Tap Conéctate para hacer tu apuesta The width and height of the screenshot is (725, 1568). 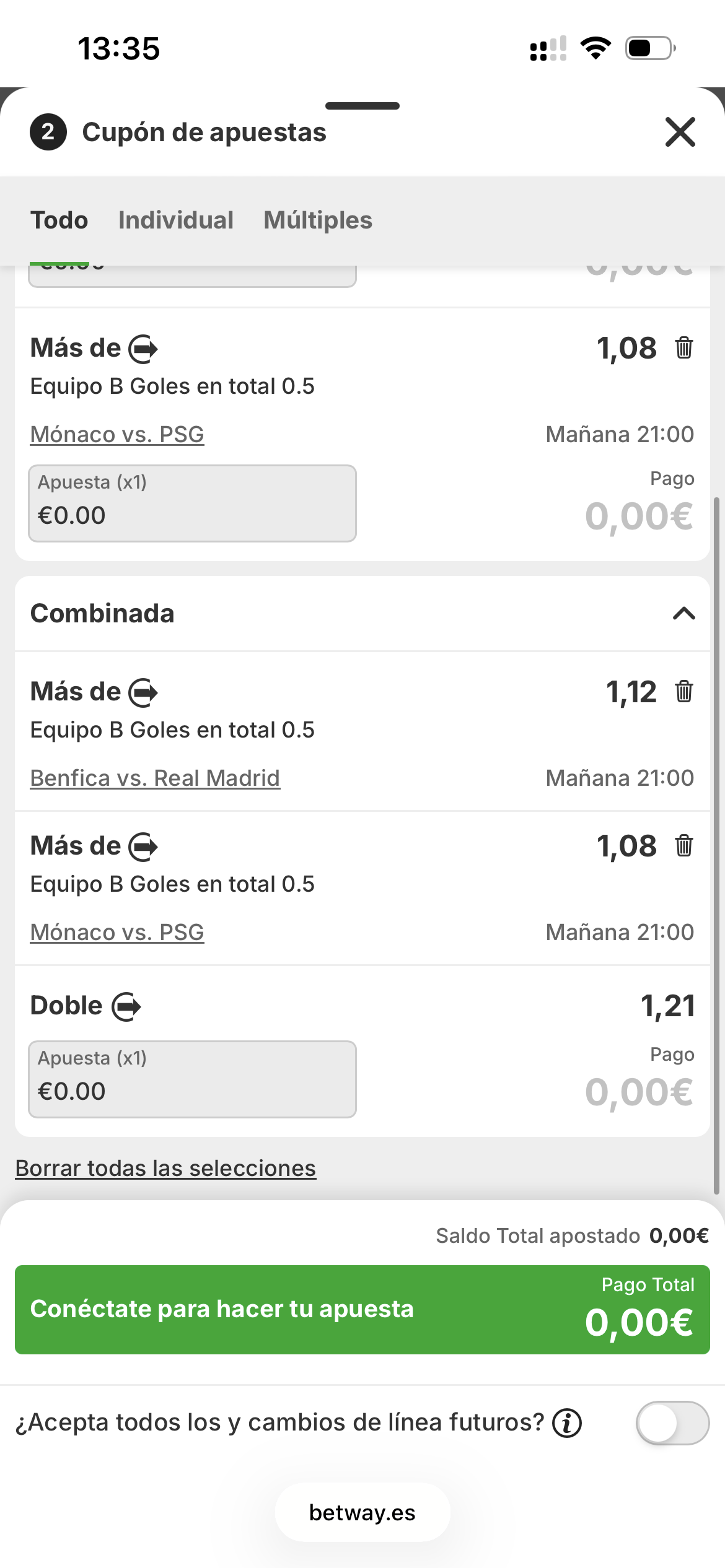click(362, 1309)
